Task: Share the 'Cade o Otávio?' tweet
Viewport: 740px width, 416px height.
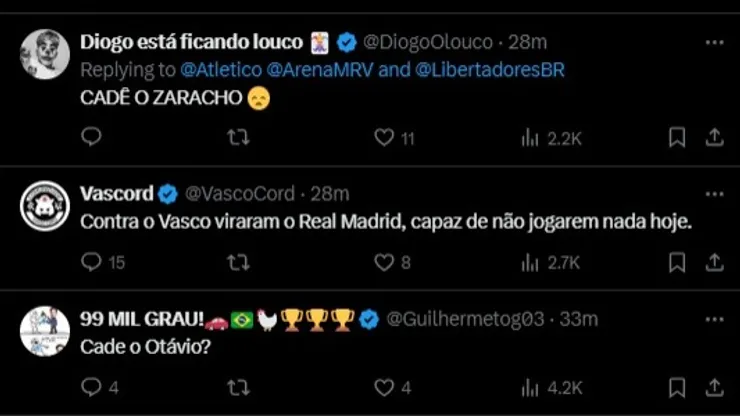Action: 714,387
